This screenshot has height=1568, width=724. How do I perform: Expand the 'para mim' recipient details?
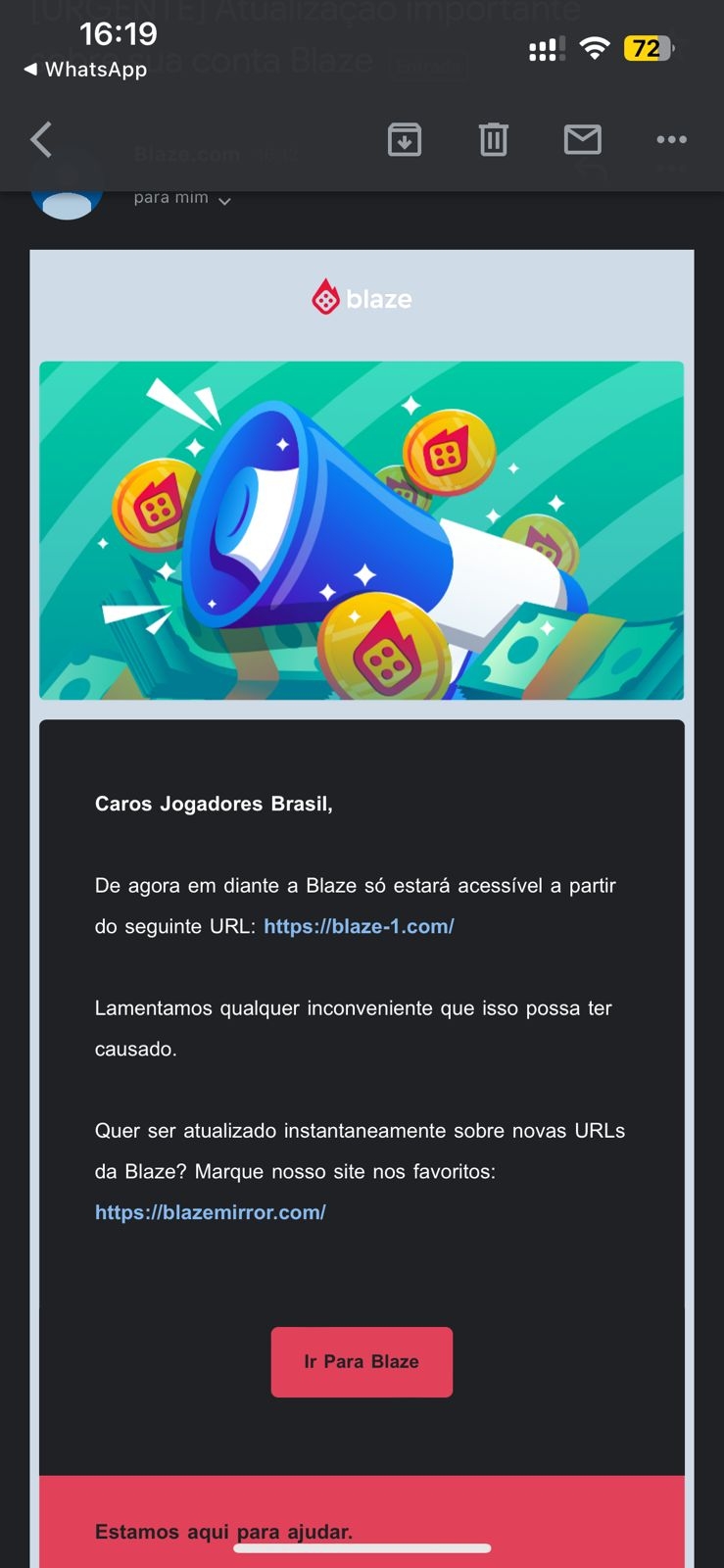click(x=182, y=199)
